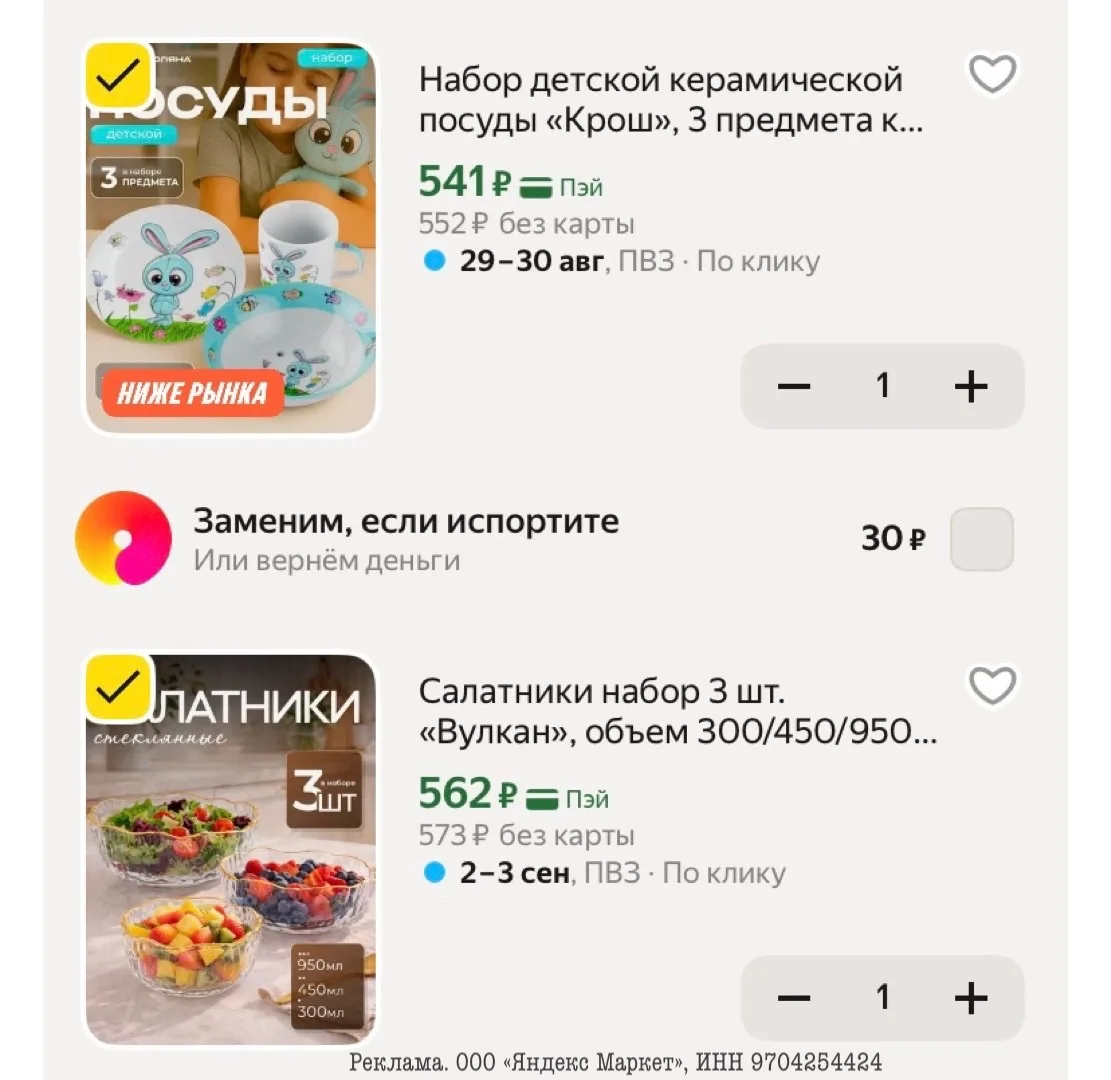Decrease quantity of the «Вулкан» salad bowls
Image resolution: width=1111 pixels, height=1080 pixels.
(x=794, y=998)
